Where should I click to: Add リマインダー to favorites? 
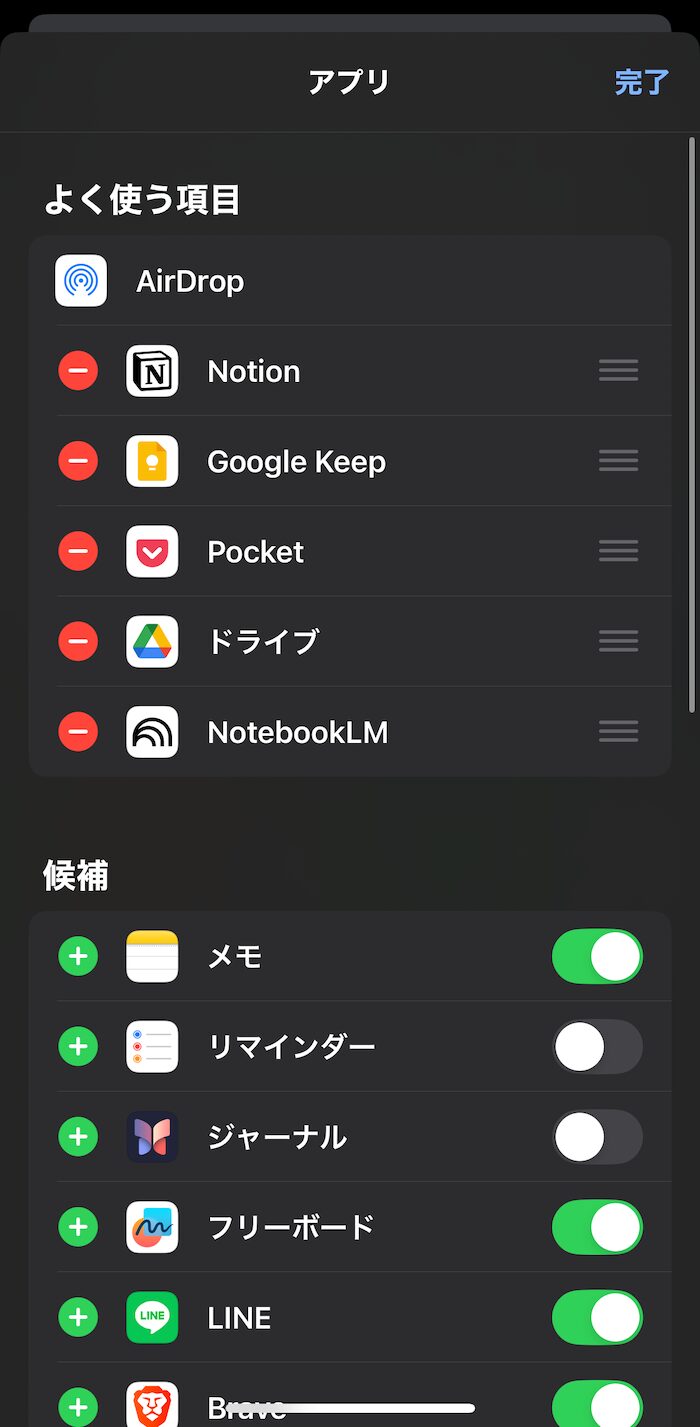tap(78, 1047)
